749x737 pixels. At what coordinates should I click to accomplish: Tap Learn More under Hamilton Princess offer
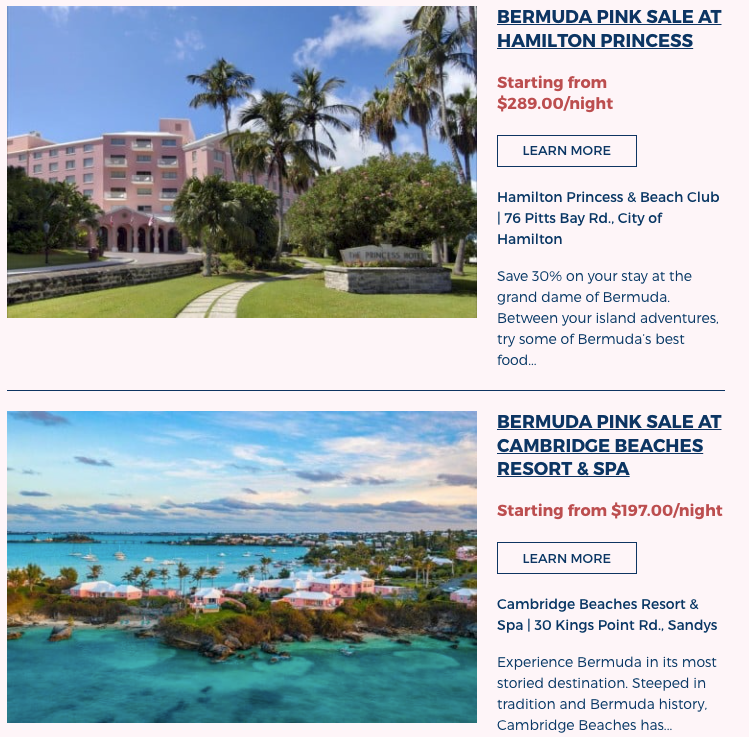(x=566, y=151)
